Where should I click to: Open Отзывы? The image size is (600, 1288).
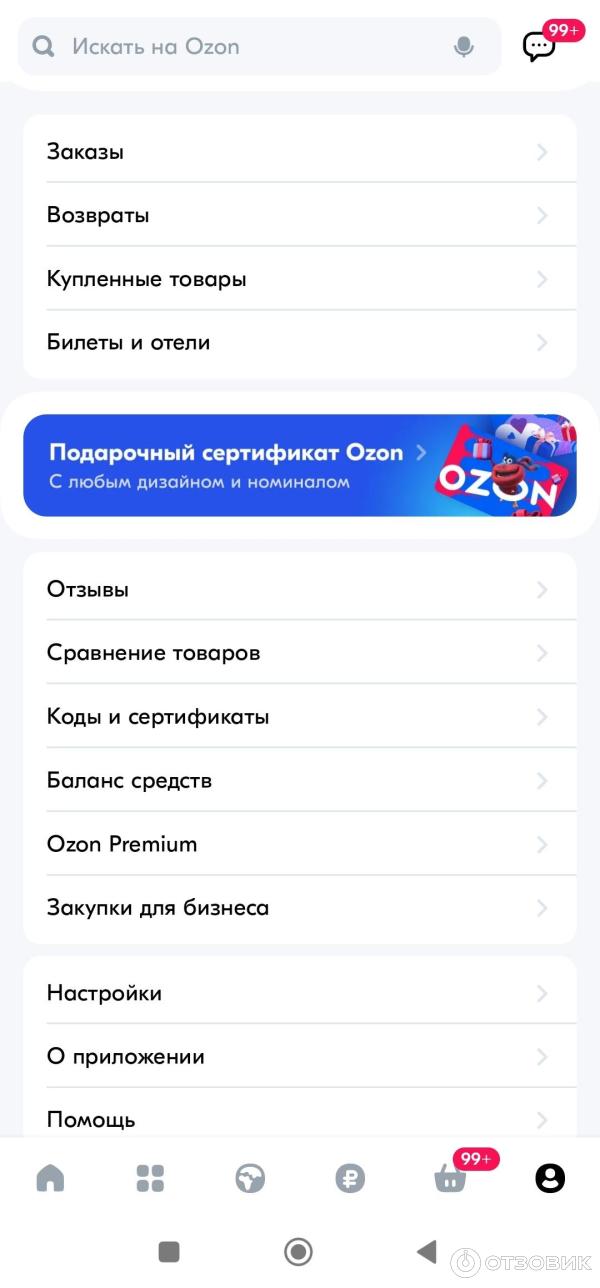click(300, 589)
